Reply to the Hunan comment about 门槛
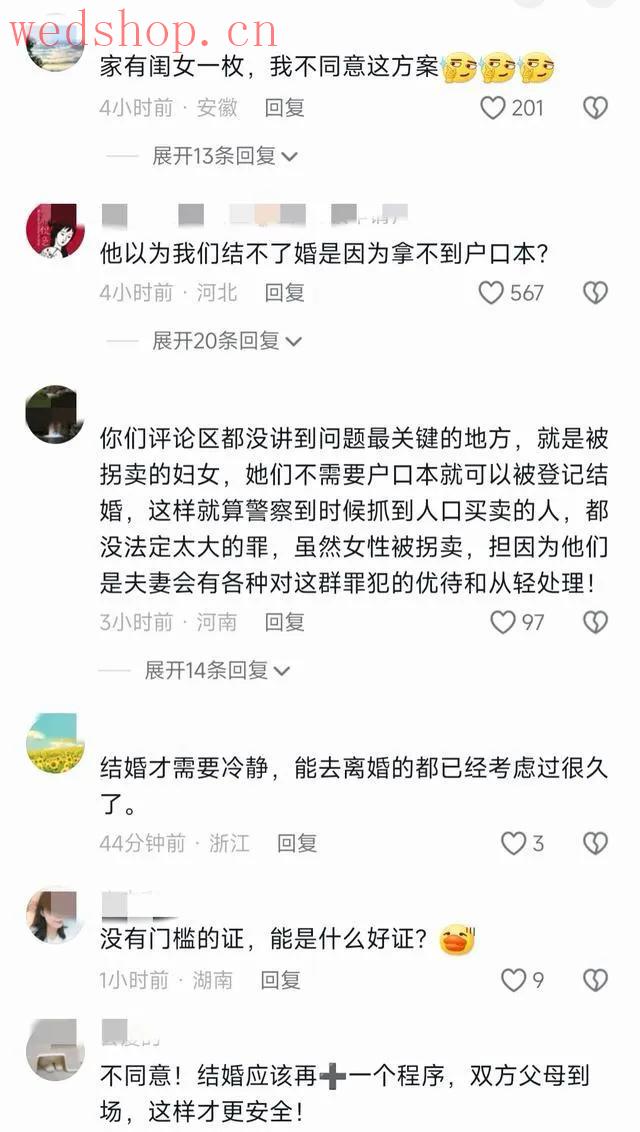The width and height of the screenshot is (640, 1132). [280, 980]
